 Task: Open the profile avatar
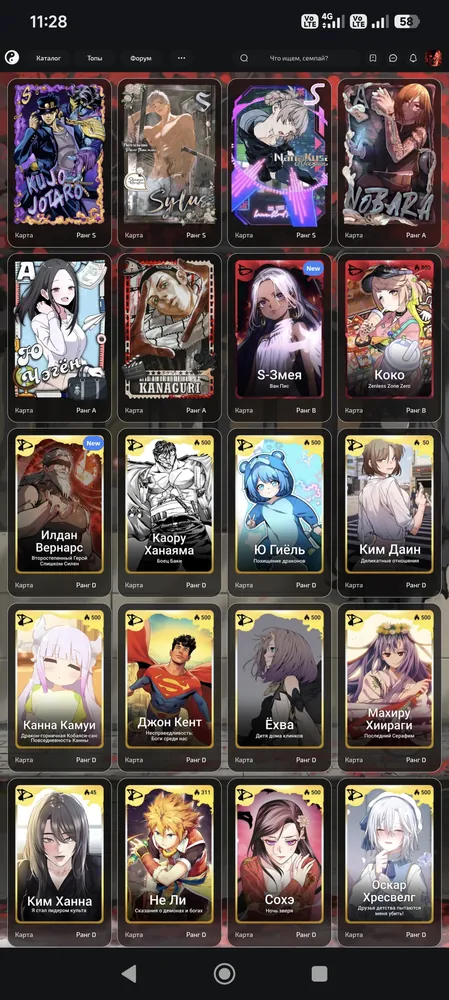pos(433,57)
